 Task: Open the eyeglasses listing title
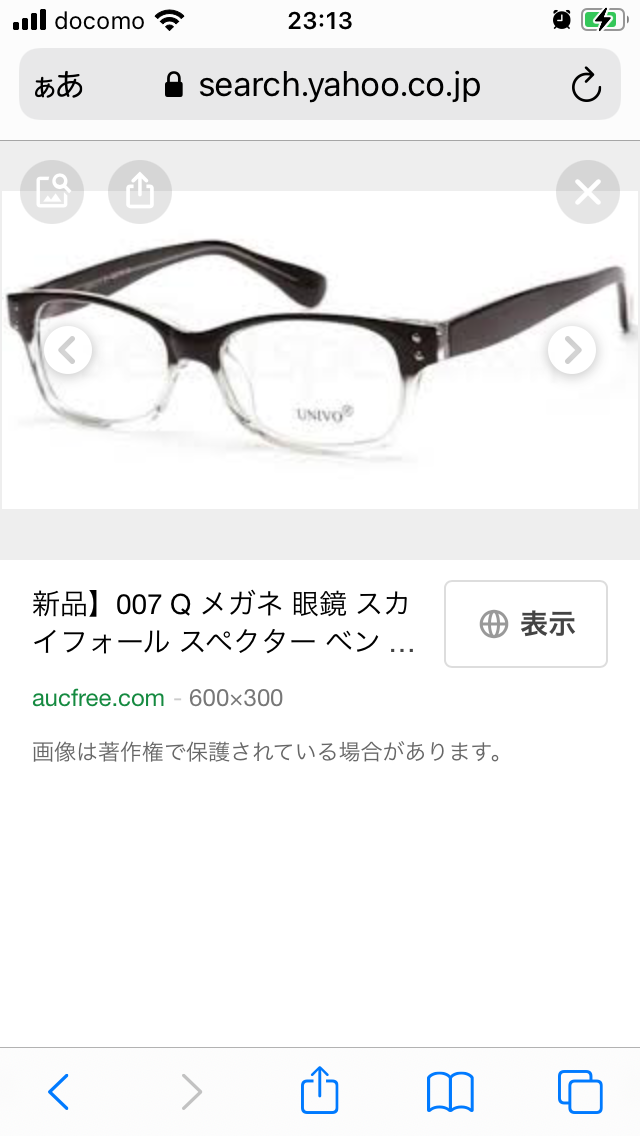coord(222,622)
